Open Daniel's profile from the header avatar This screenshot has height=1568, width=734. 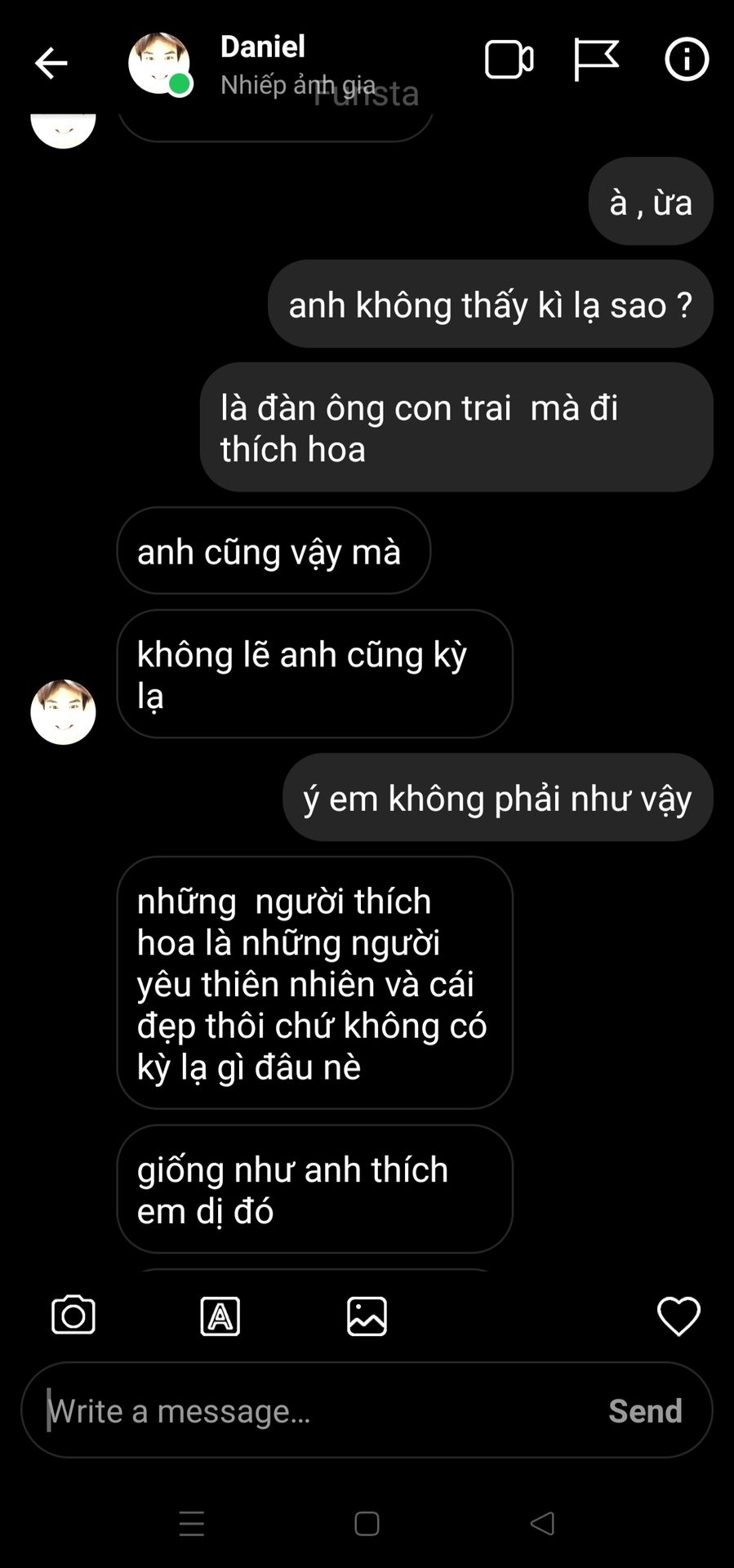159,64
